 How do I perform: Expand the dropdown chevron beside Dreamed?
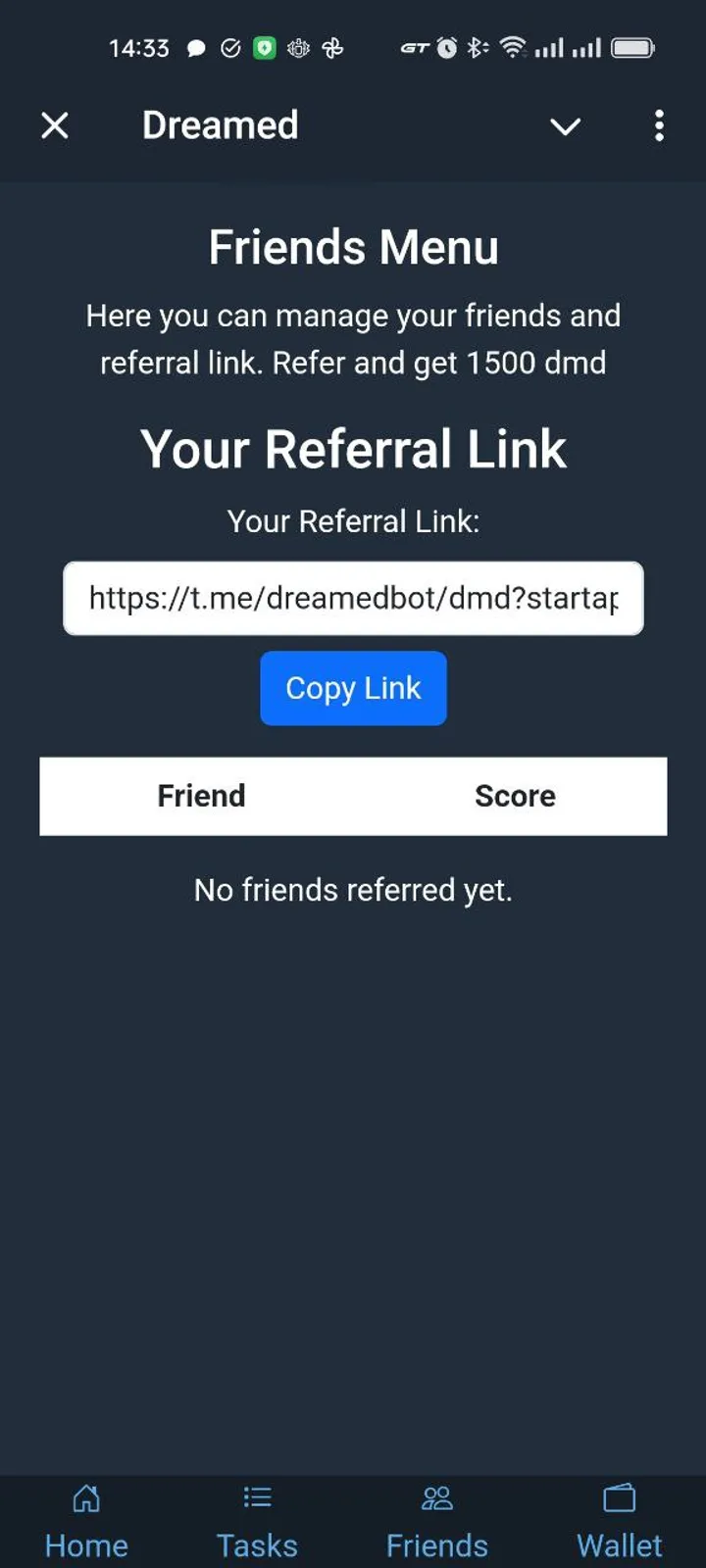(565, 126)
